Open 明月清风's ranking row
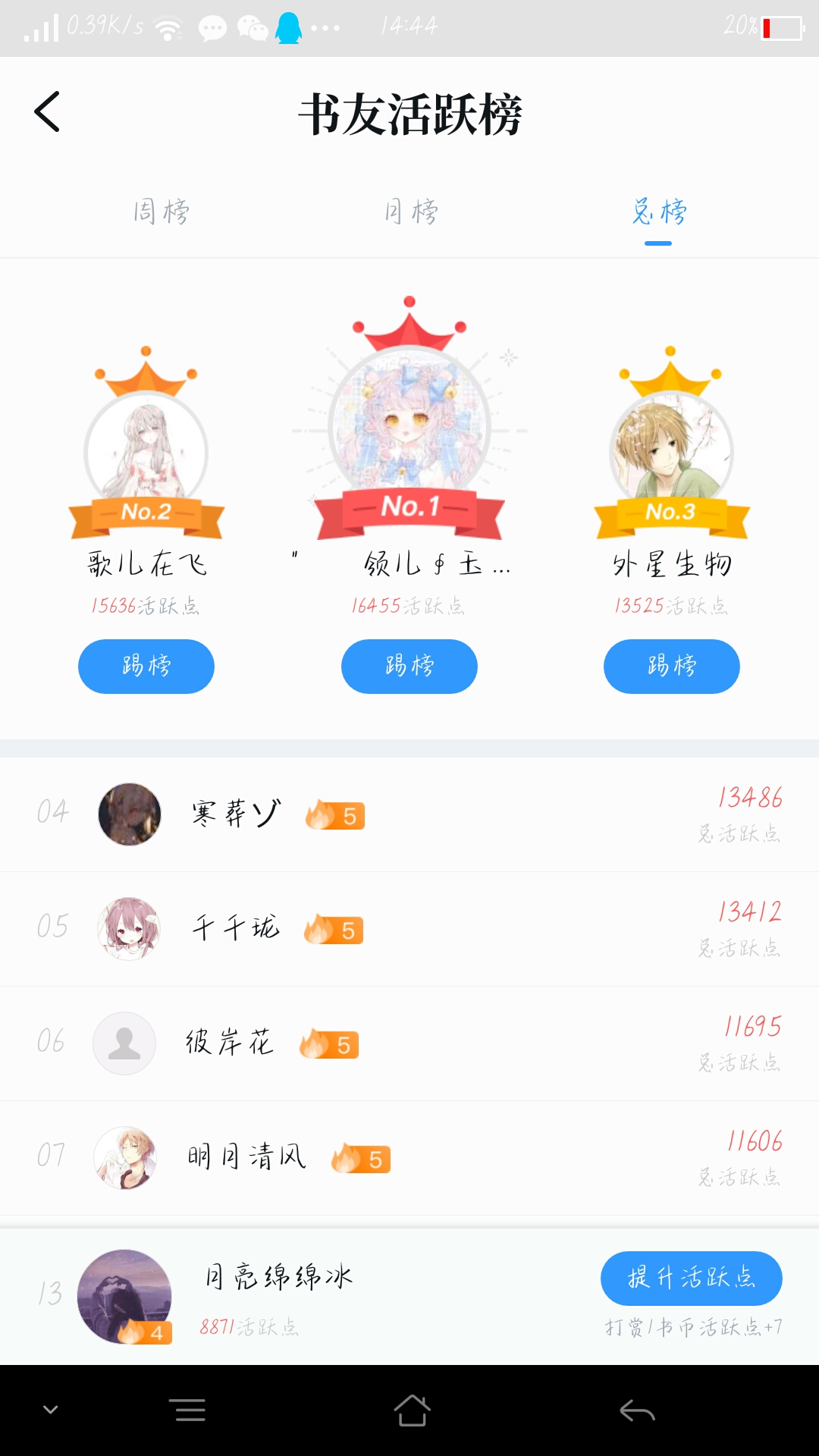Image resolution: width=819 pixels, height=1456 pixels. point(409,1158)
